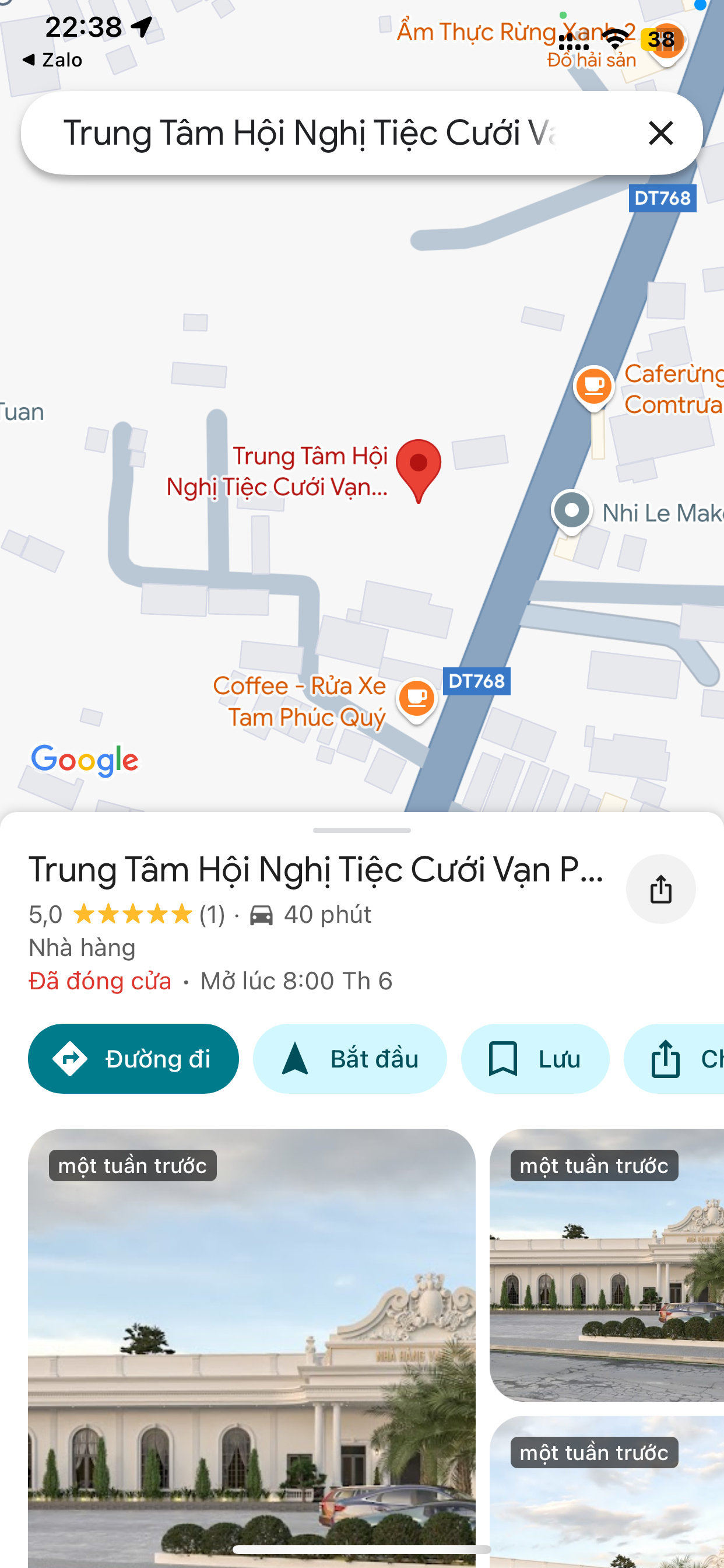Screen dimensions: 724x1568
Task: Save this place with Lưu
Action: point(535,1059)
